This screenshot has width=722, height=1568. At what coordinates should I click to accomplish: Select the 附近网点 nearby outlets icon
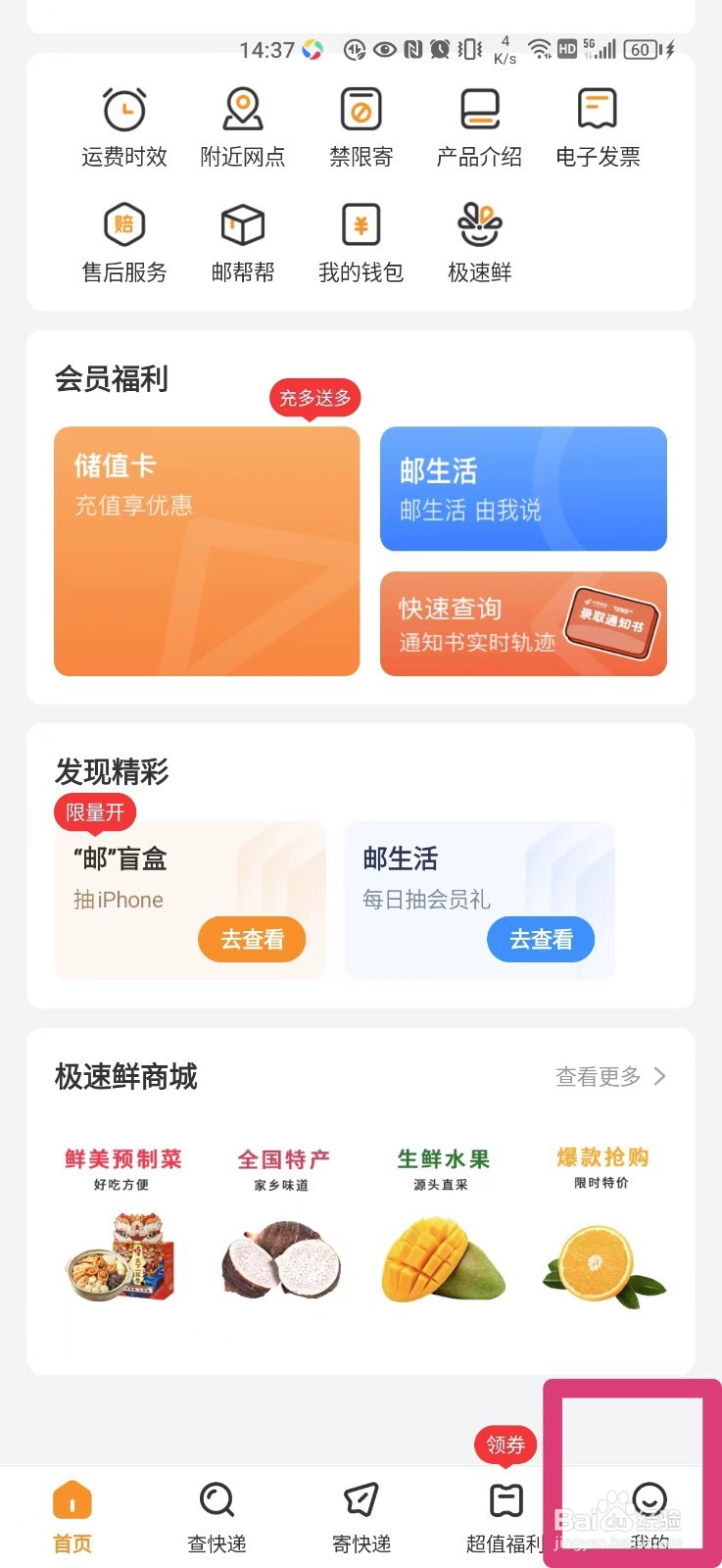pos(242,125)
